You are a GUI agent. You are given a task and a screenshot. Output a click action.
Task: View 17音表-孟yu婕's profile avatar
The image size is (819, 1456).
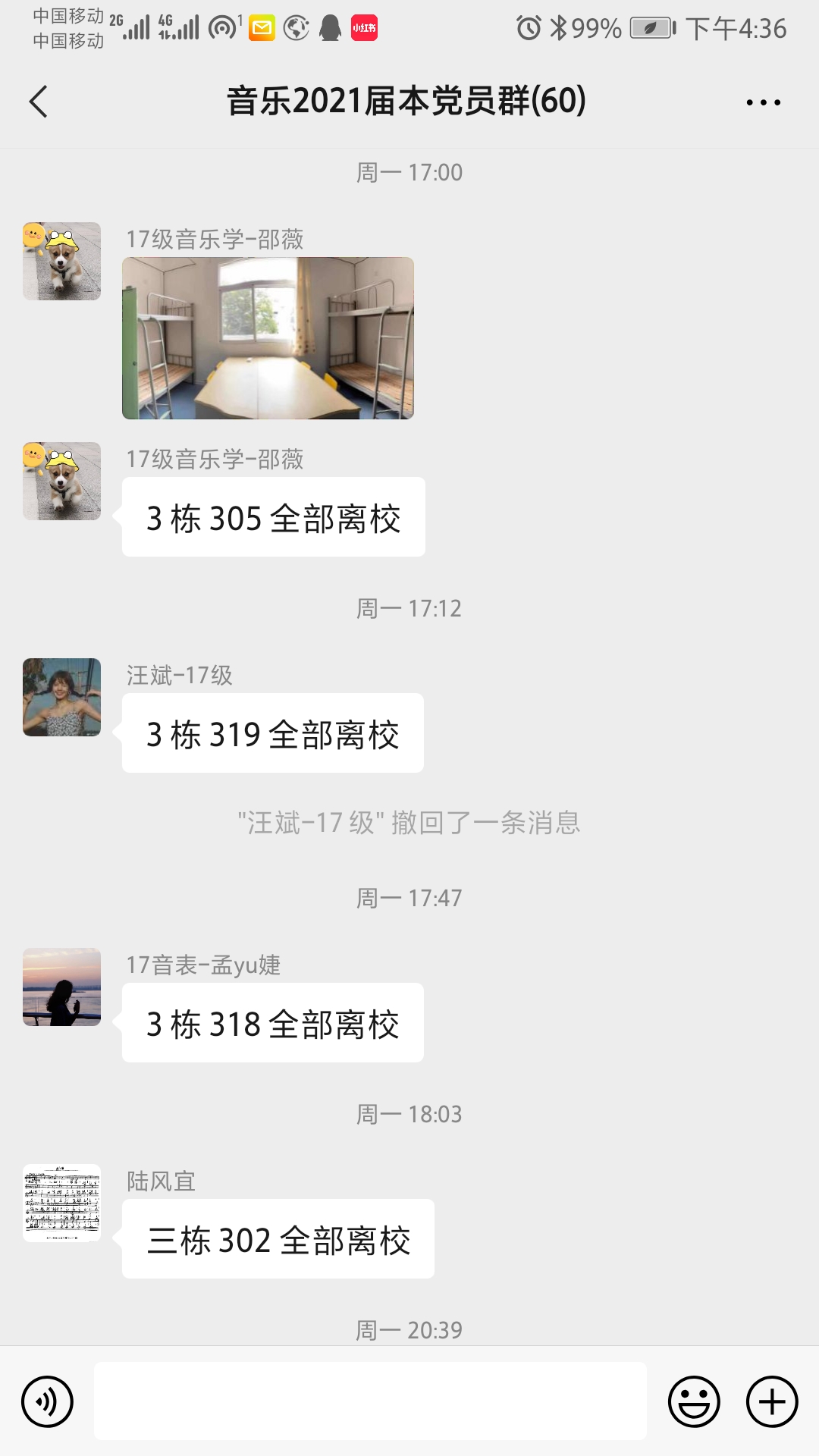62,987
